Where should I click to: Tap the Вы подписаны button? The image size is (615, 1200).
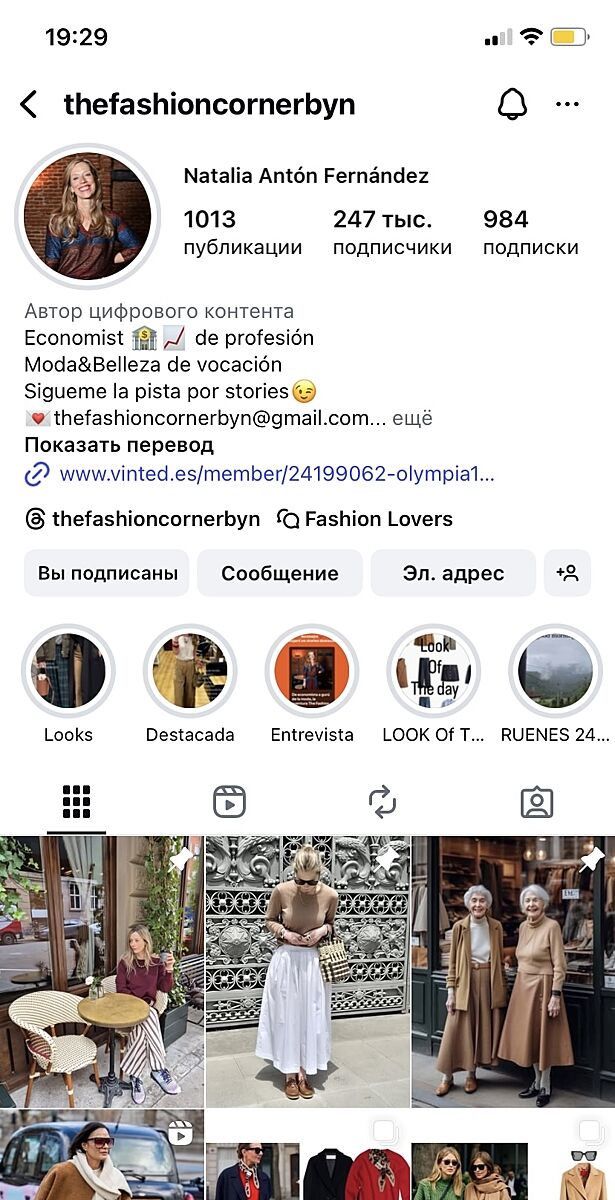coord(107,573)
